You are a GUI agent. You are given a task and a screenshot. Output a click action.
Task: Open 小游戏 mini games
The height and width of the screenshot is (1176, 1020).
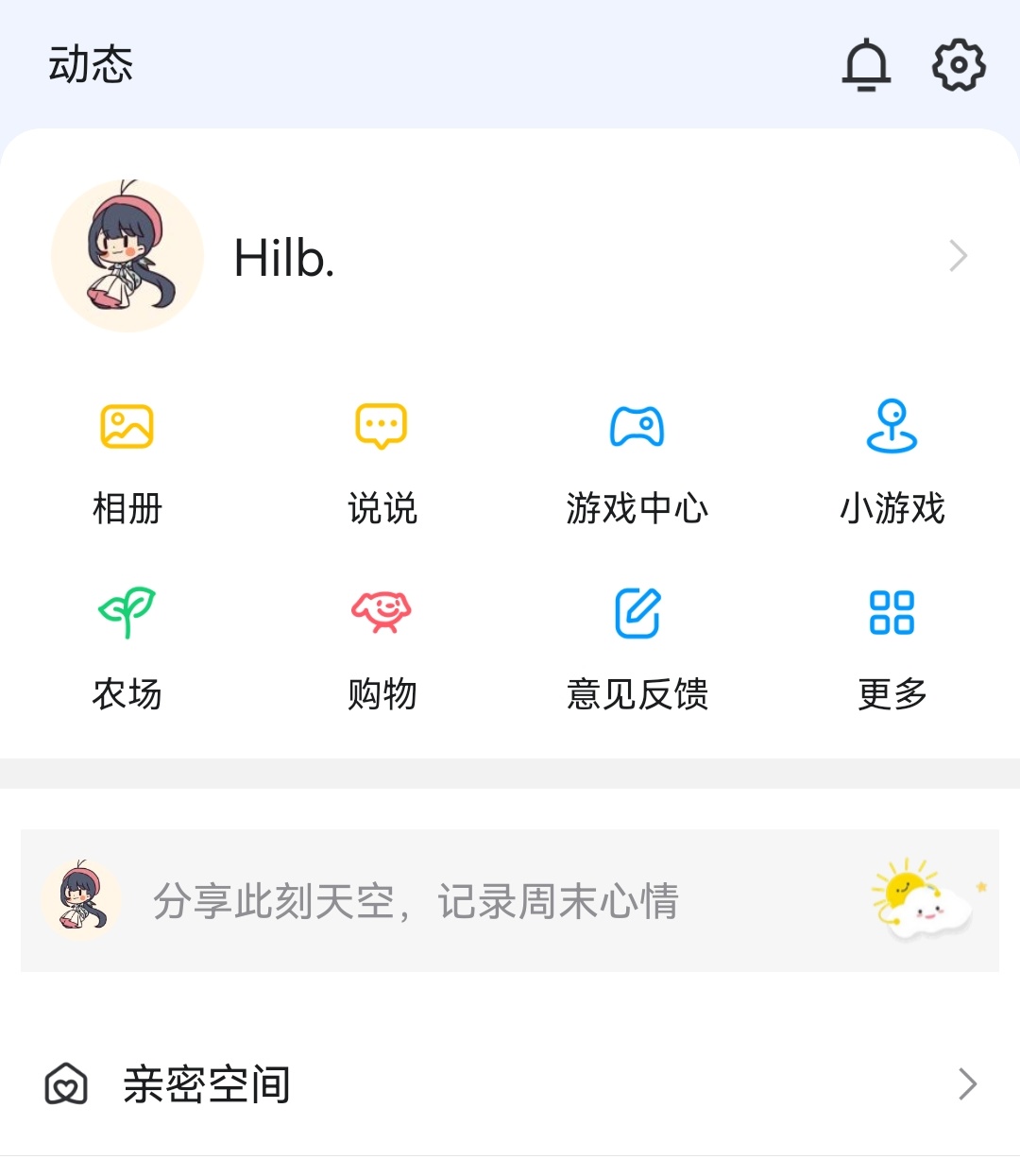892,461
